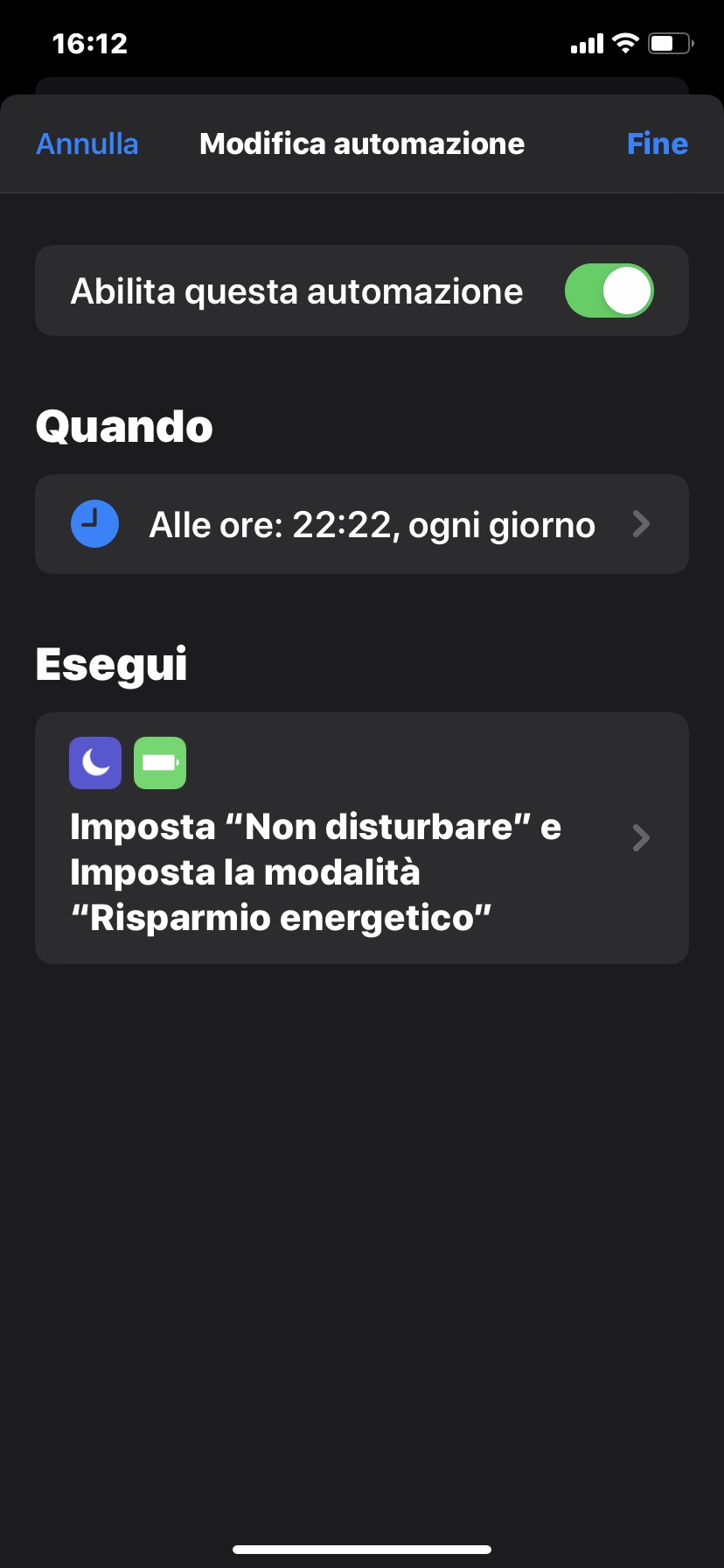Tap Annulla to cancel editing
Screen dimensions: 724x1568
(87, 143)
